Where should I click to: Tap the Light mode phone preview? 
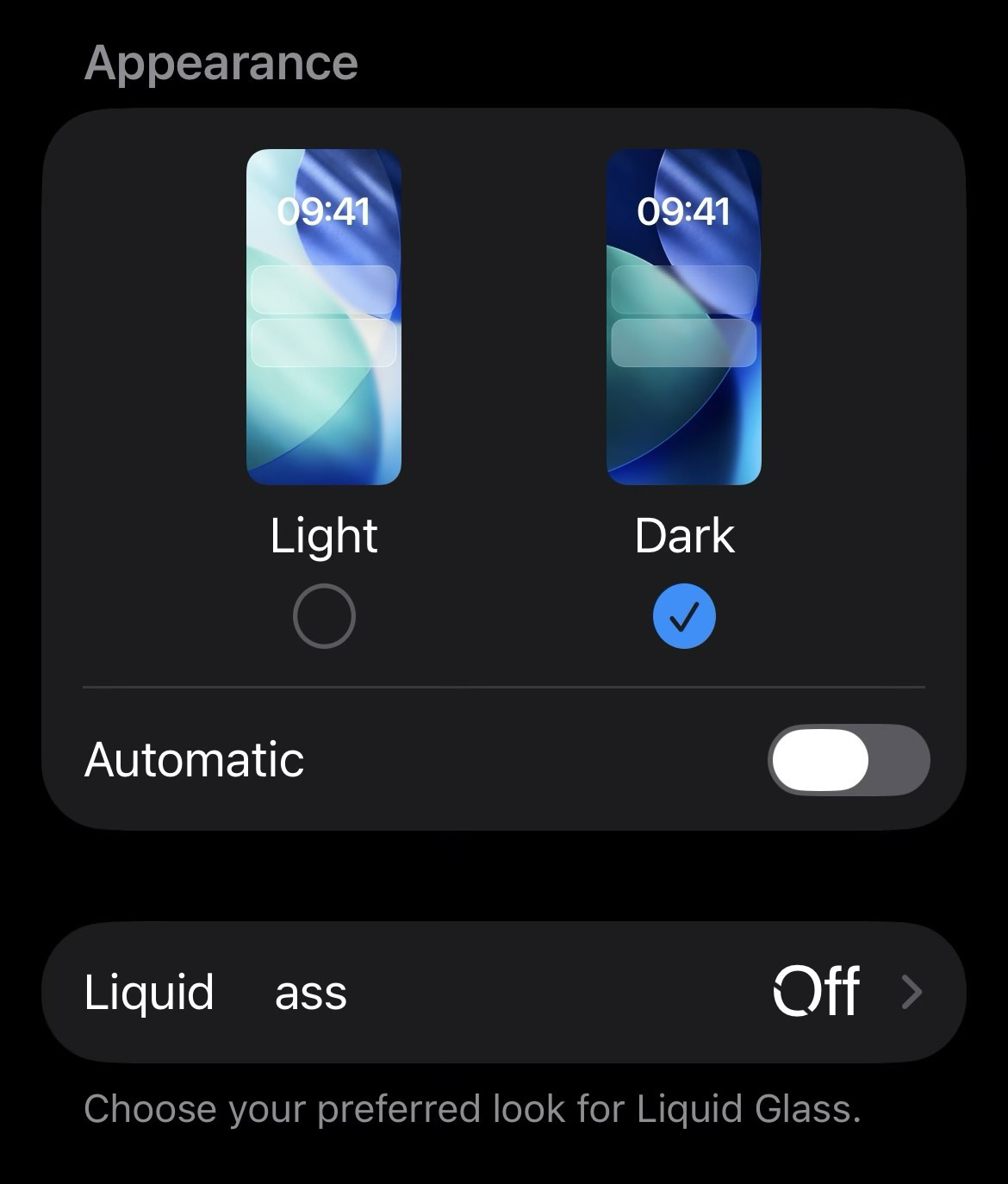point(324,316)
